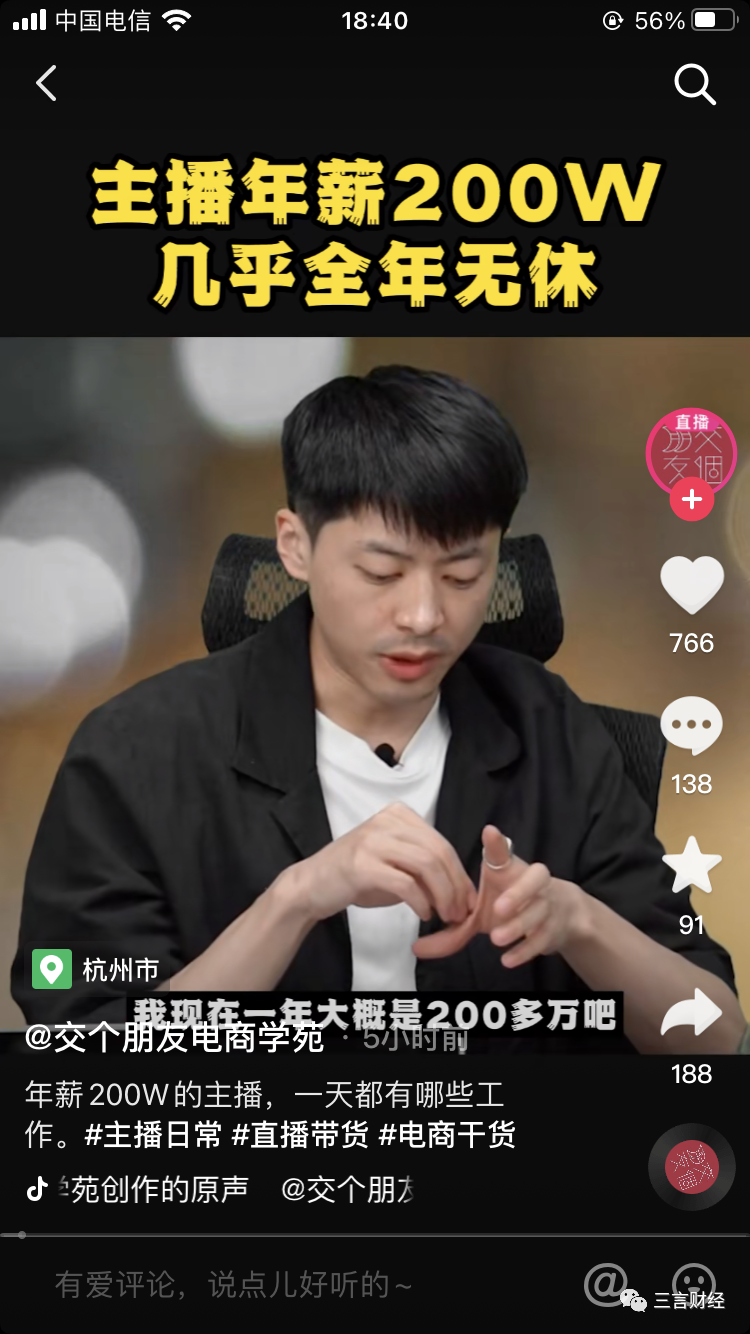
Task: Tap the video progress bar
Action: point(375,1235)
